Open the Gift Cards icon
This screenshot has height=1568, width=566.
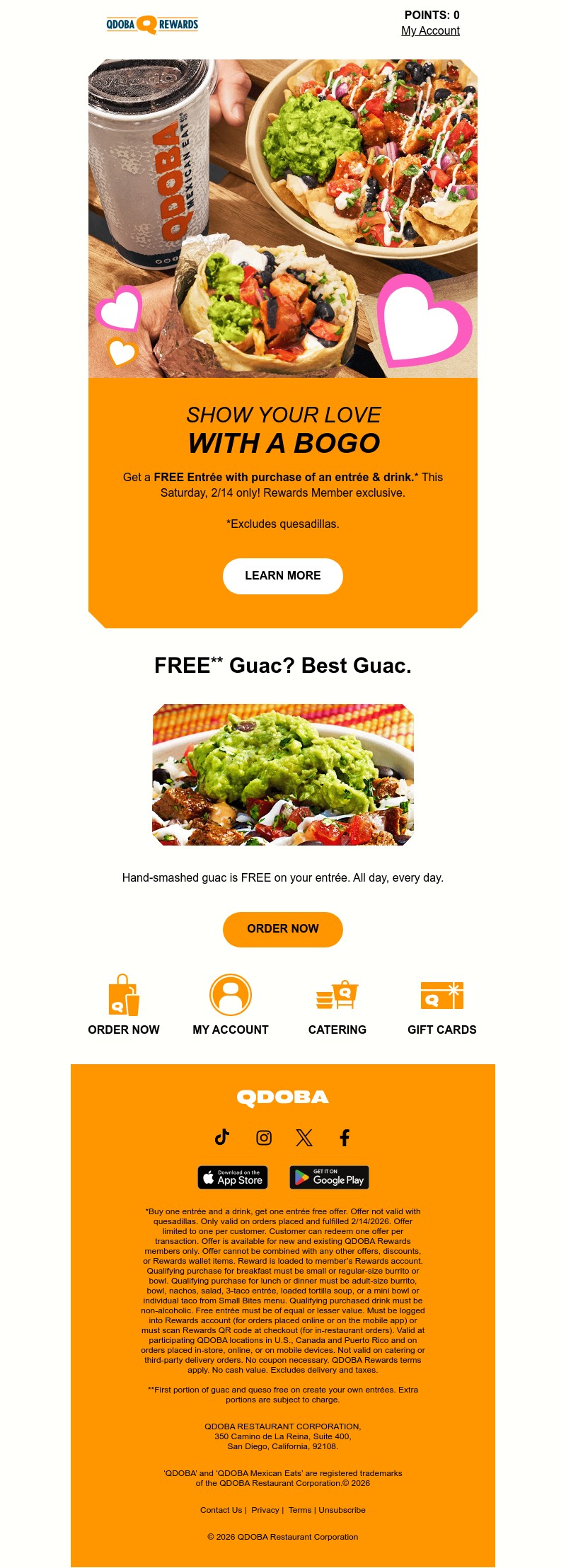tap(443, 995)
